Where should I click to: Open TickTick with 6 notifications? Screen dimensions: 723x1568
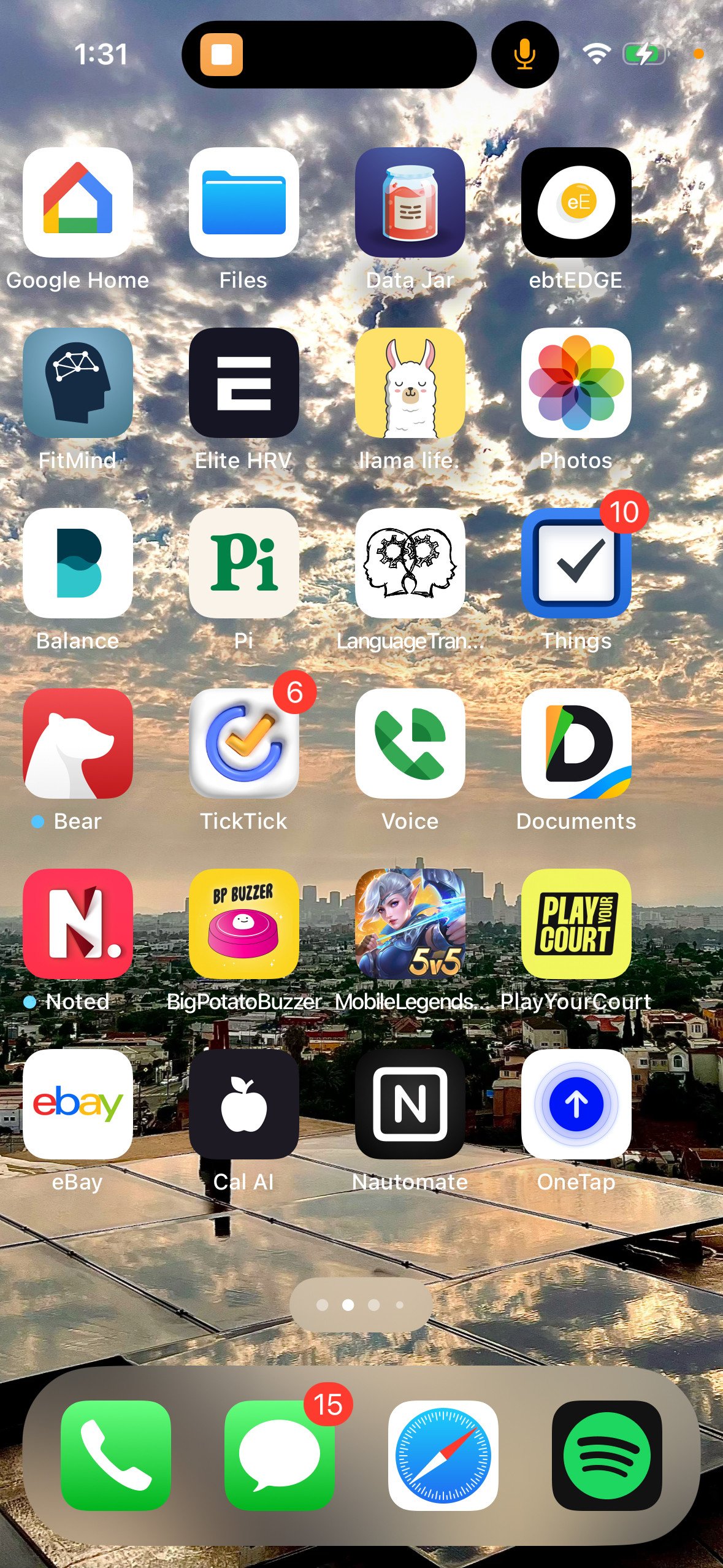(244, 744)
